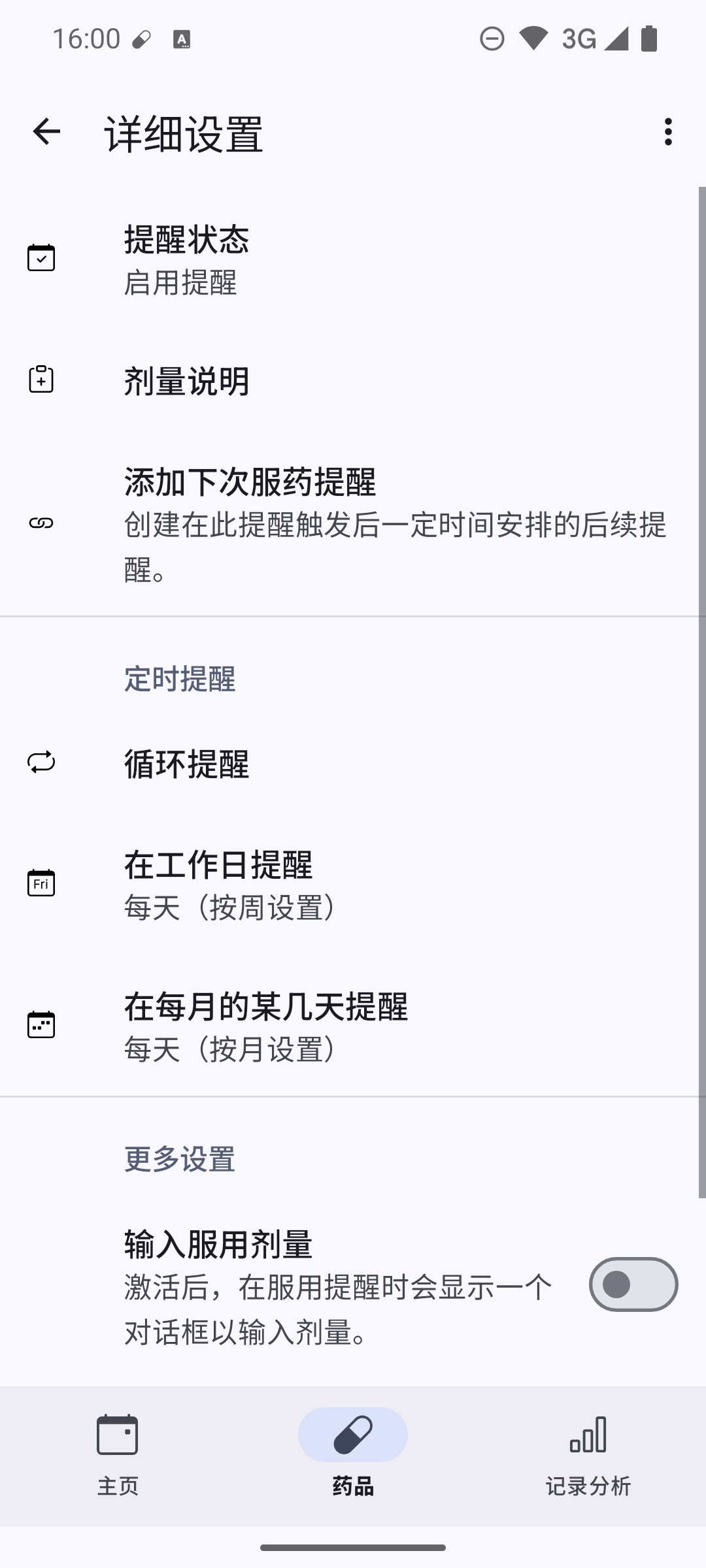Select 添加下次服药提醒
Image resolution: width=706 pixels, height=1568 pixels.
(353, 524)
